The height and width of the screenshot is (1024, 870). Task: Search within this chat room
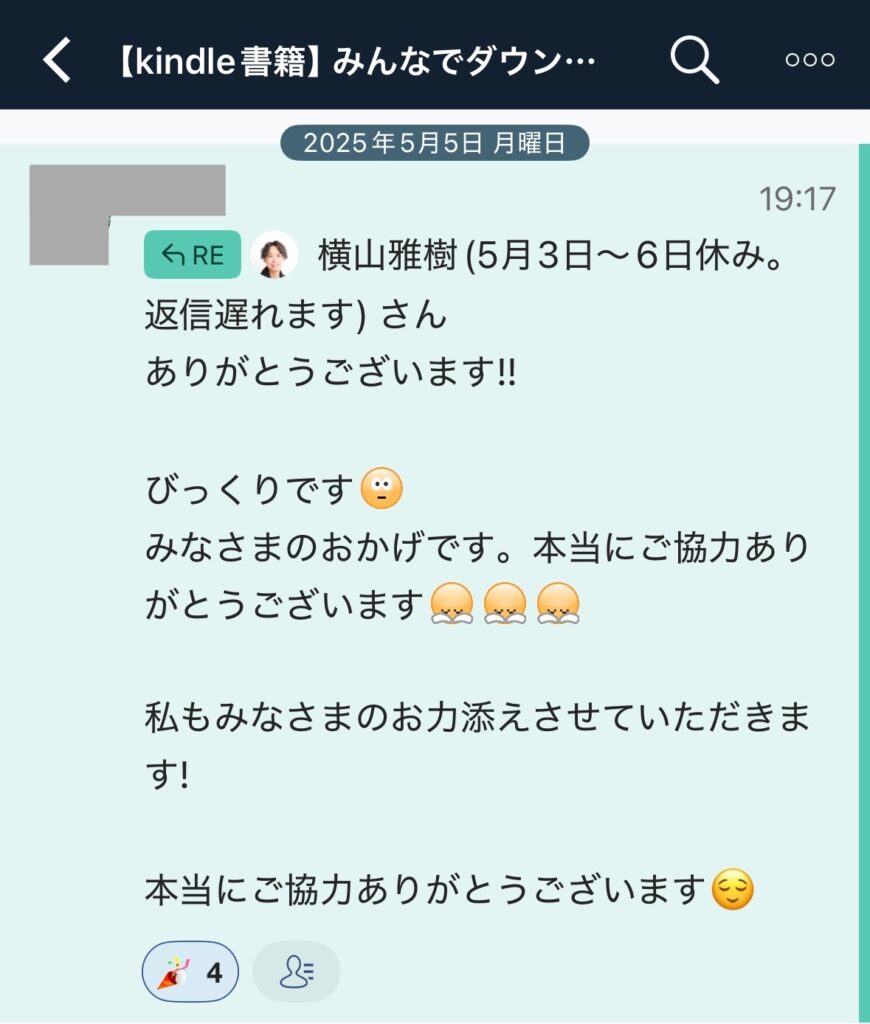(693, 61)
